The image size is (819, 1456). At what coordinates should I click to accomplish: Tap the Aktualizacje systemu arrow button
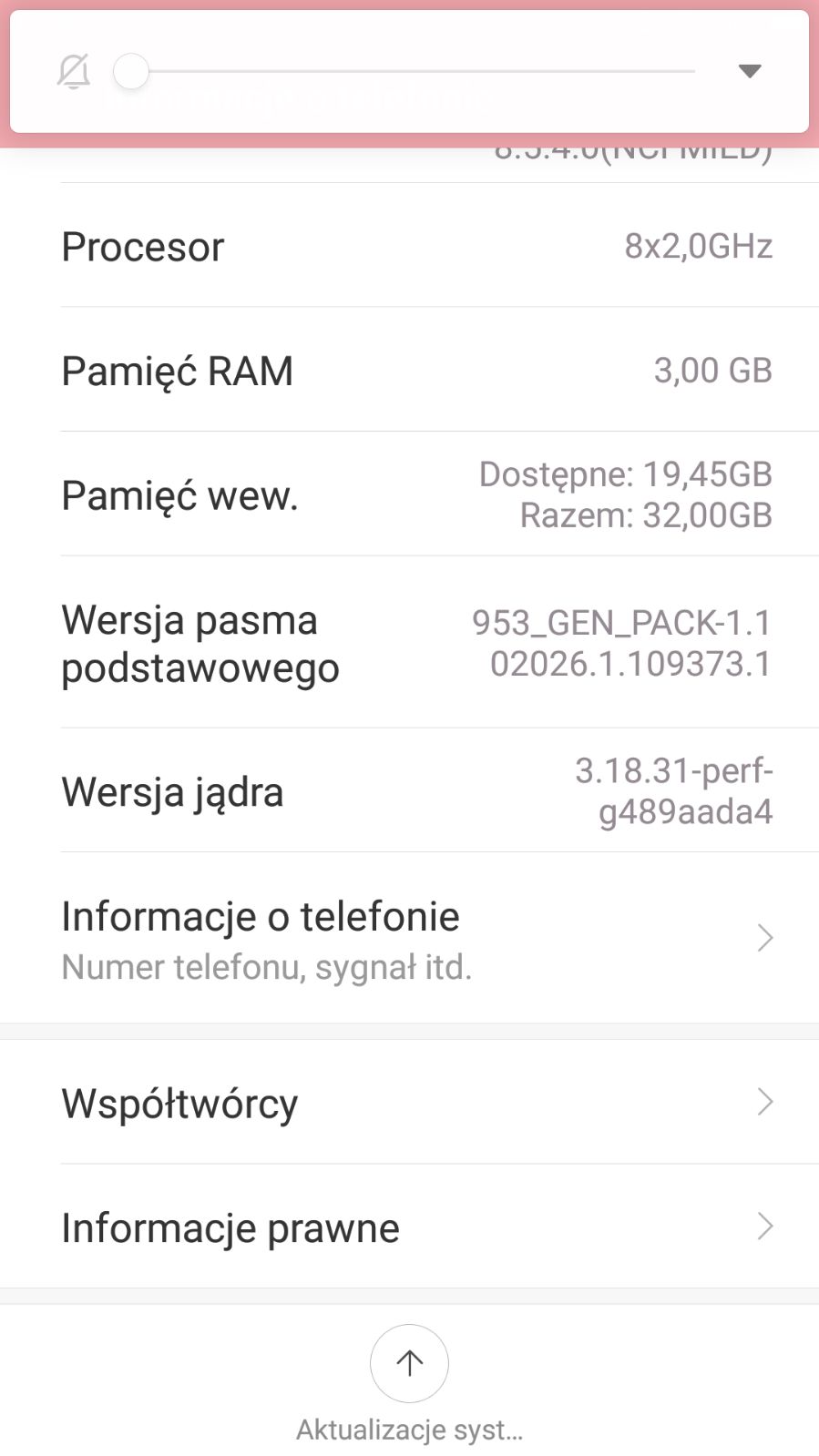coord(409,1362)
